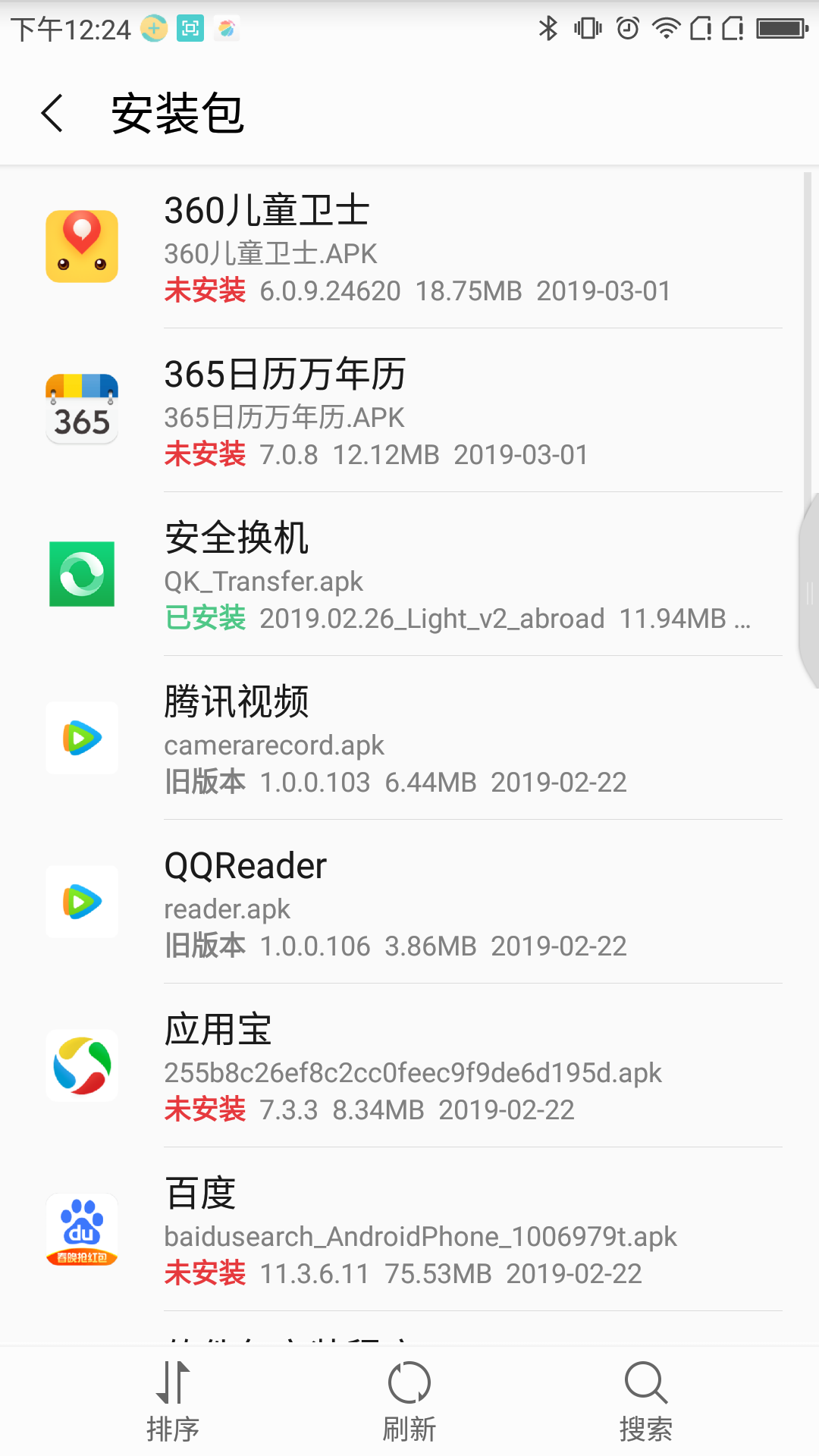
Task: Open the 360儿童卫士 package
Action: [409, 247]
